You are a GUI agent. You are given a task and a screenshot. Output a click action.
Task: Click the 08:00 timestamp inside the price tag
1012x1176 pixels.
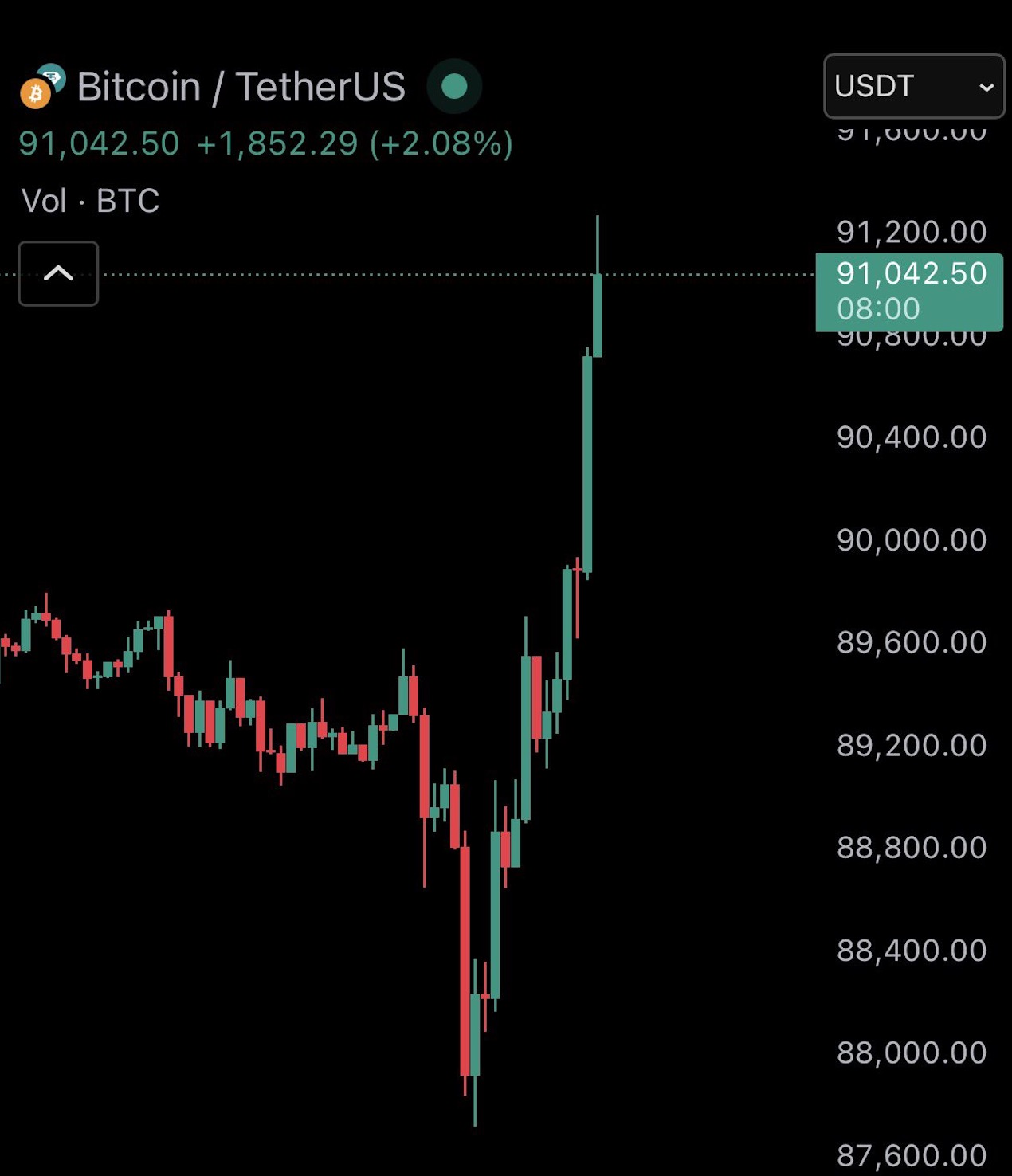pyautogui.click(x=877, y=309)
